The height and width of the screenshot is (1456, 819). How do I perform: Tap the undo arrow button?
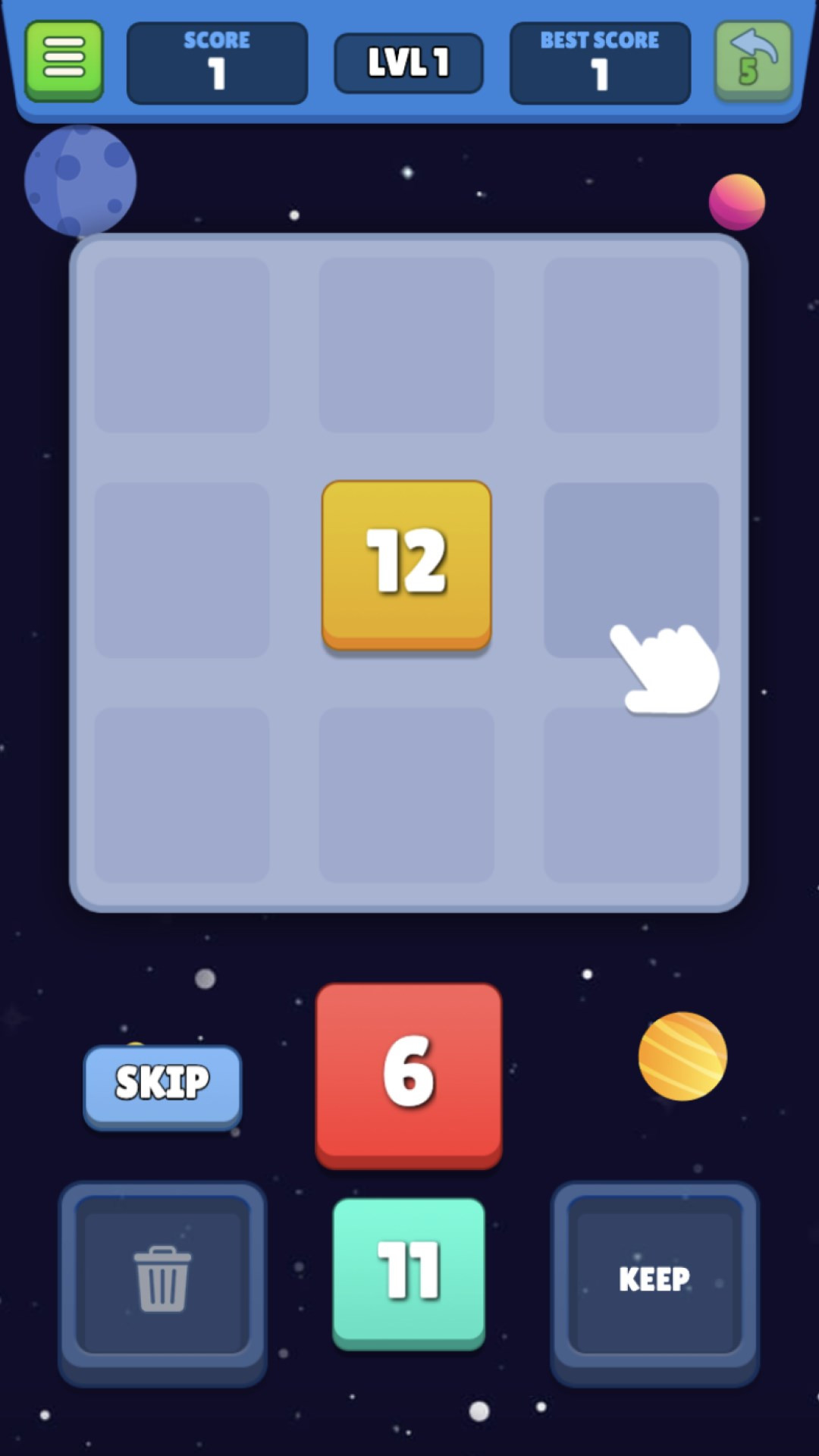tap(753, 60)
